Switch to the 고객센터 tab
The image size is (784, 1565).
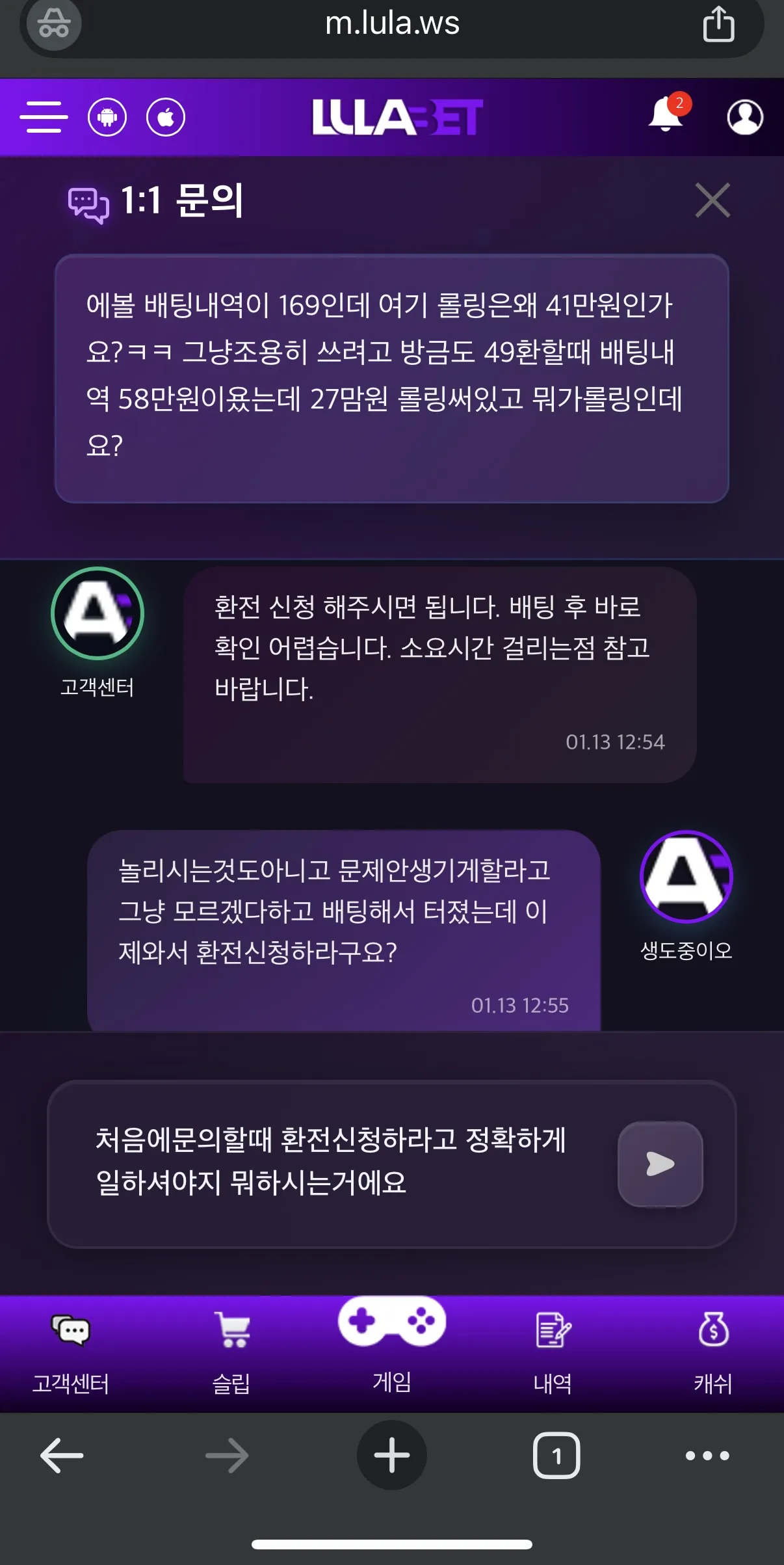(71, 1353)
